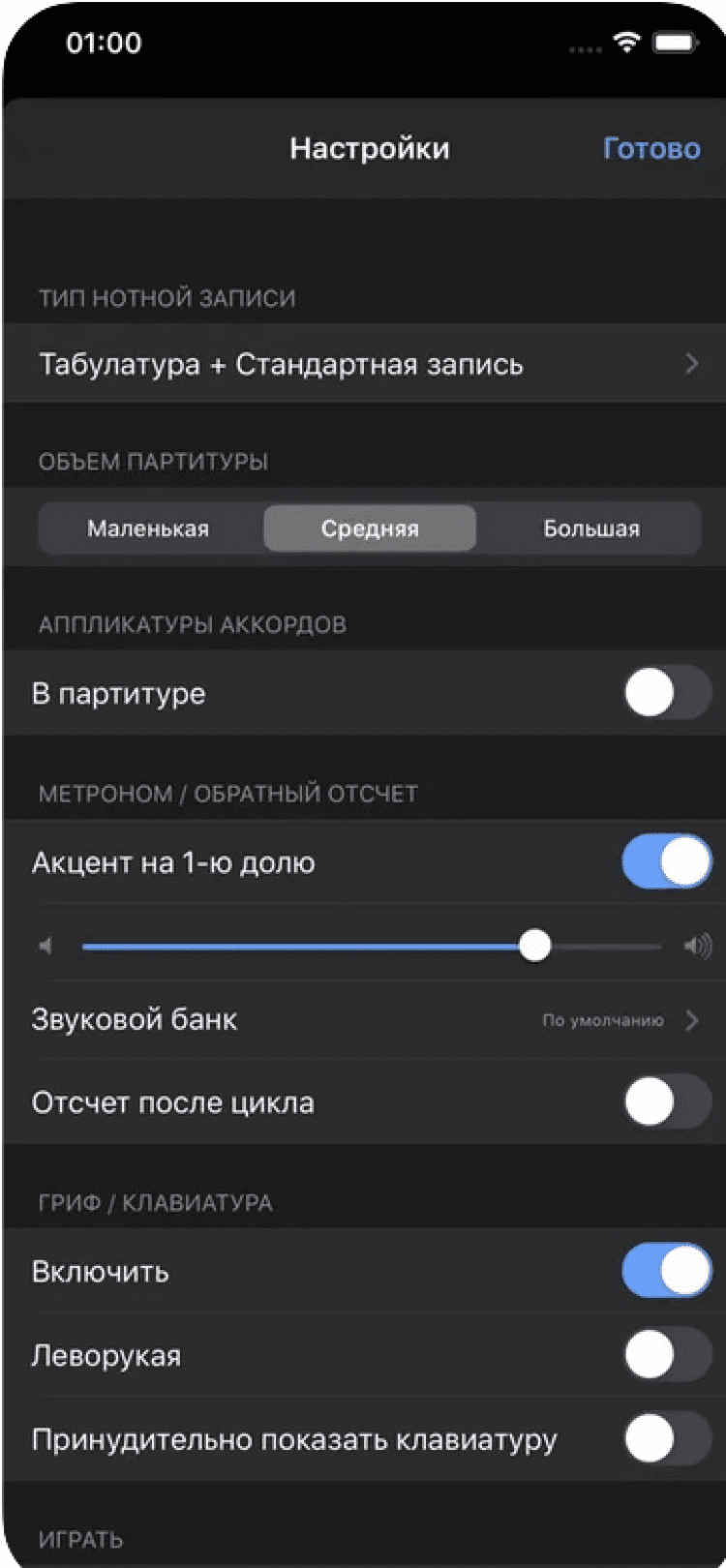The width and height of the screenshot is (726, 1568).
Task: Tap Готово to close settings
Action: [x=650, y=148]
